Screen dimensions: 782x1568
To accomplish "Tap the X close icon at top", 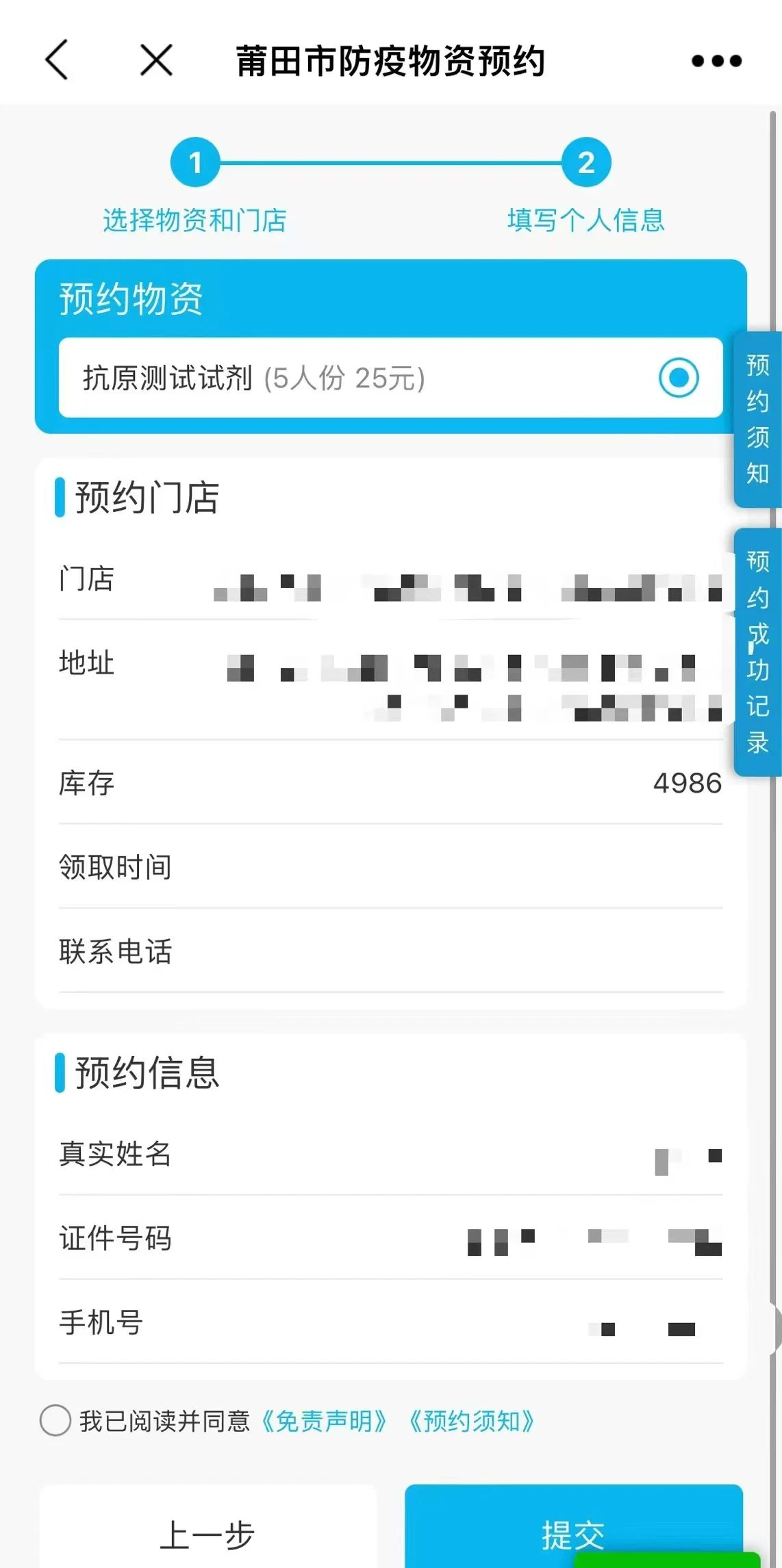I will tap(156, 60).
